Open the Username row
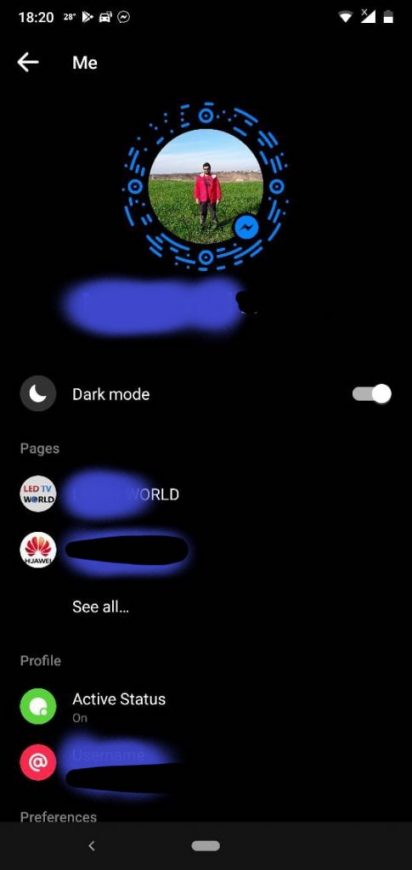 pos(206,762)
